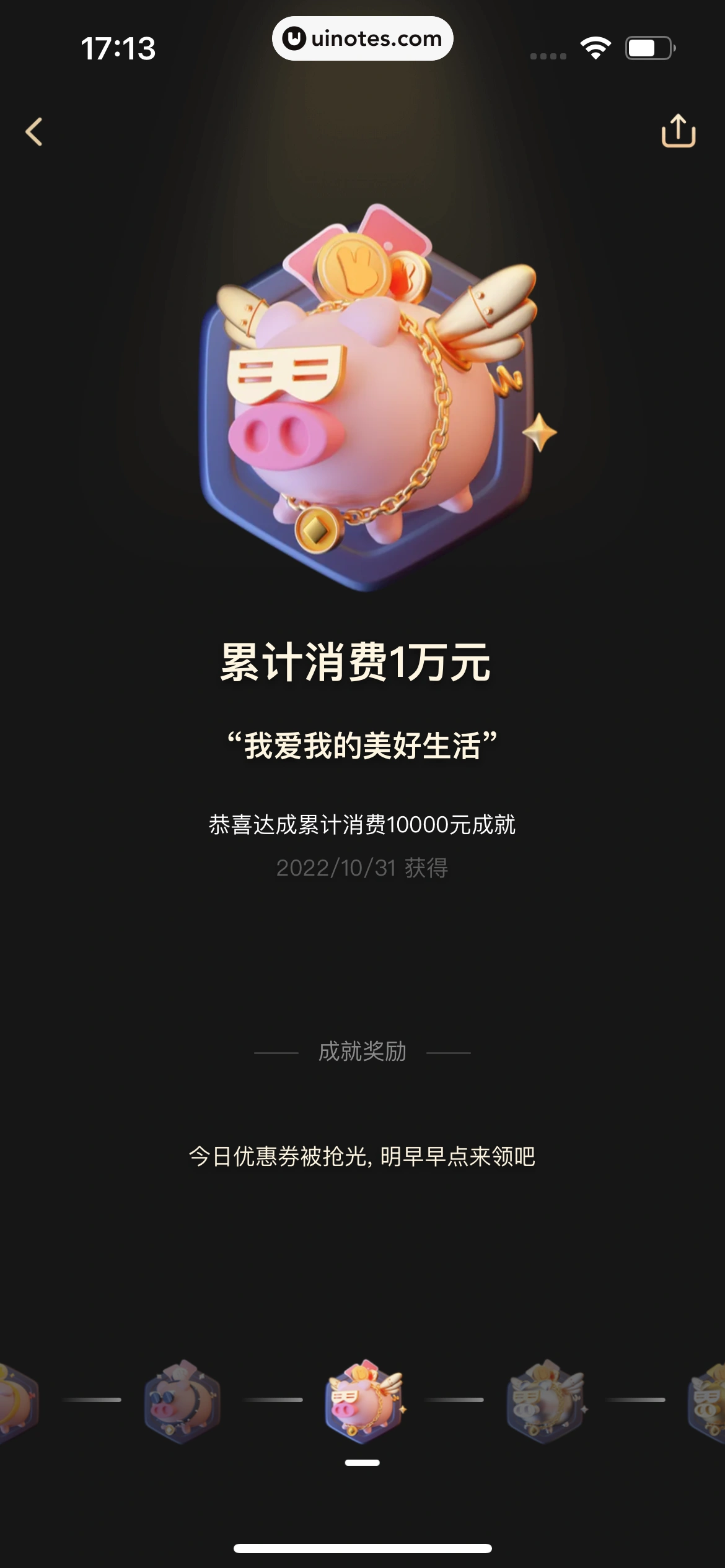Select the partially visible badge at far right
The width and height of the screenshot is (725, 1568).
point(708,1401)
